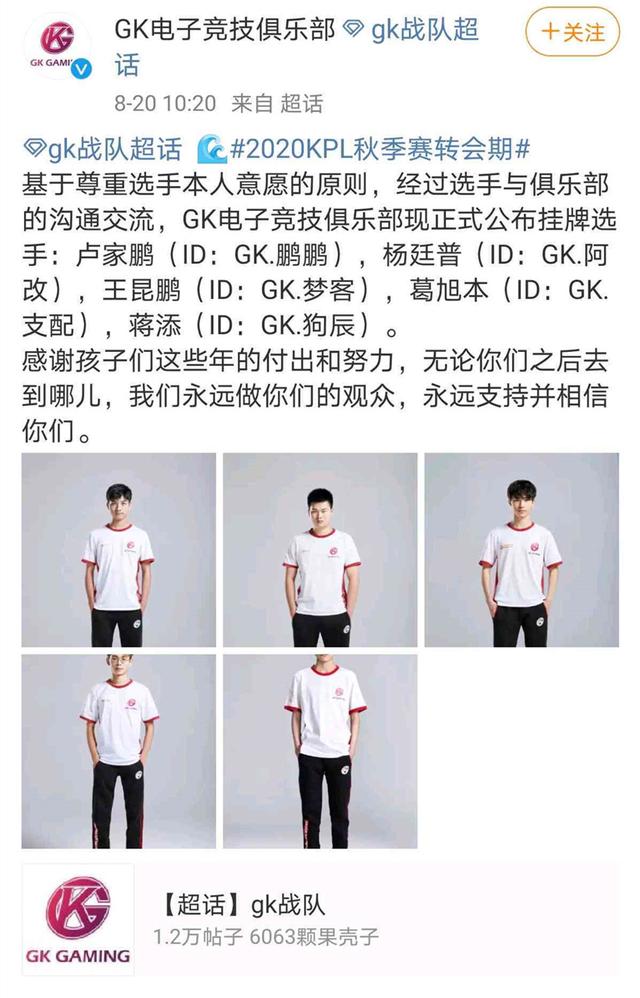
Task: View the fourth player photo with glasses
Action: click(x=119, y=751)
